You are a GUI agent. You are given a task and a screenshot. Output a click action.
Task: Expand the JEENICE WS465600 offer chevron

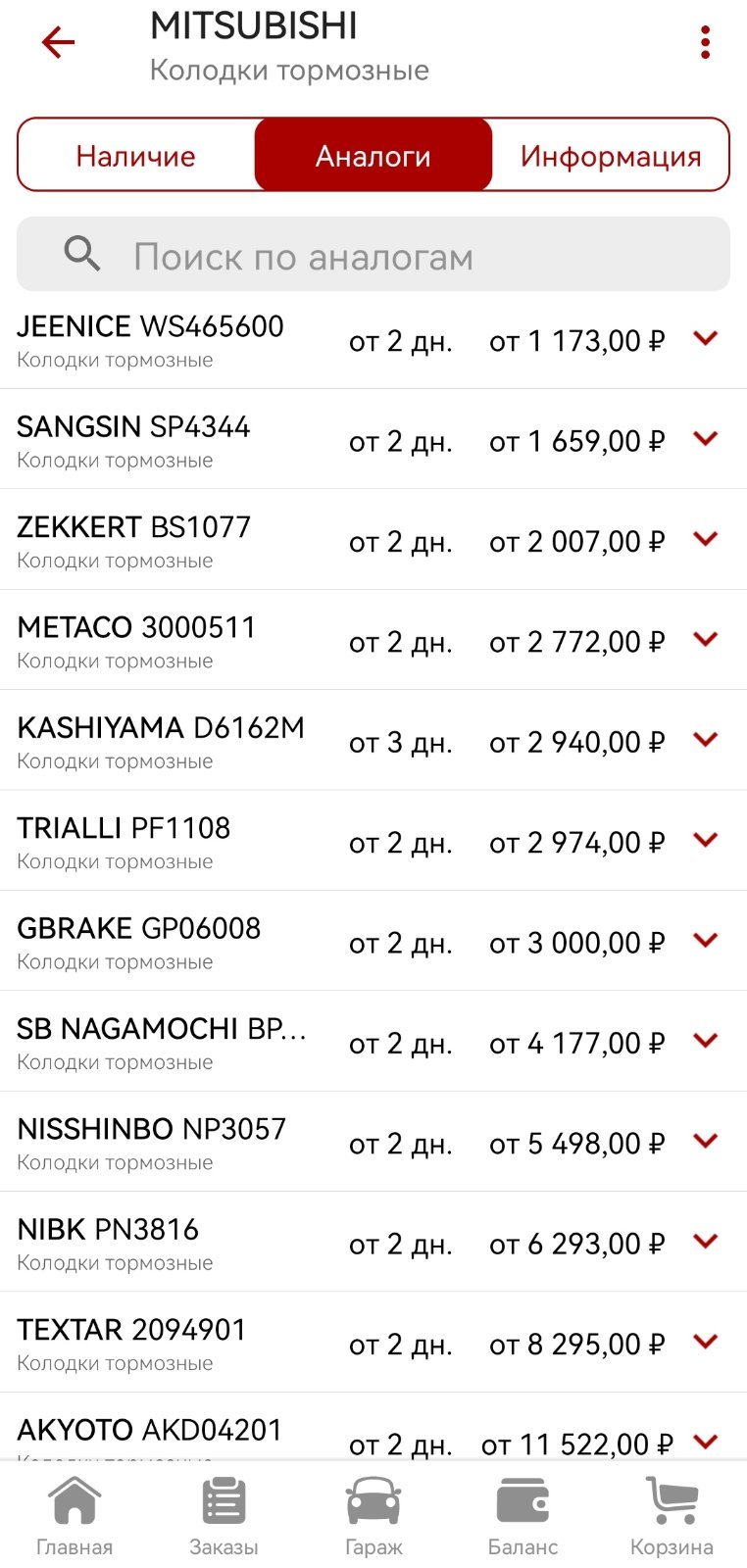pyautogui.click(x=706, y=338)
